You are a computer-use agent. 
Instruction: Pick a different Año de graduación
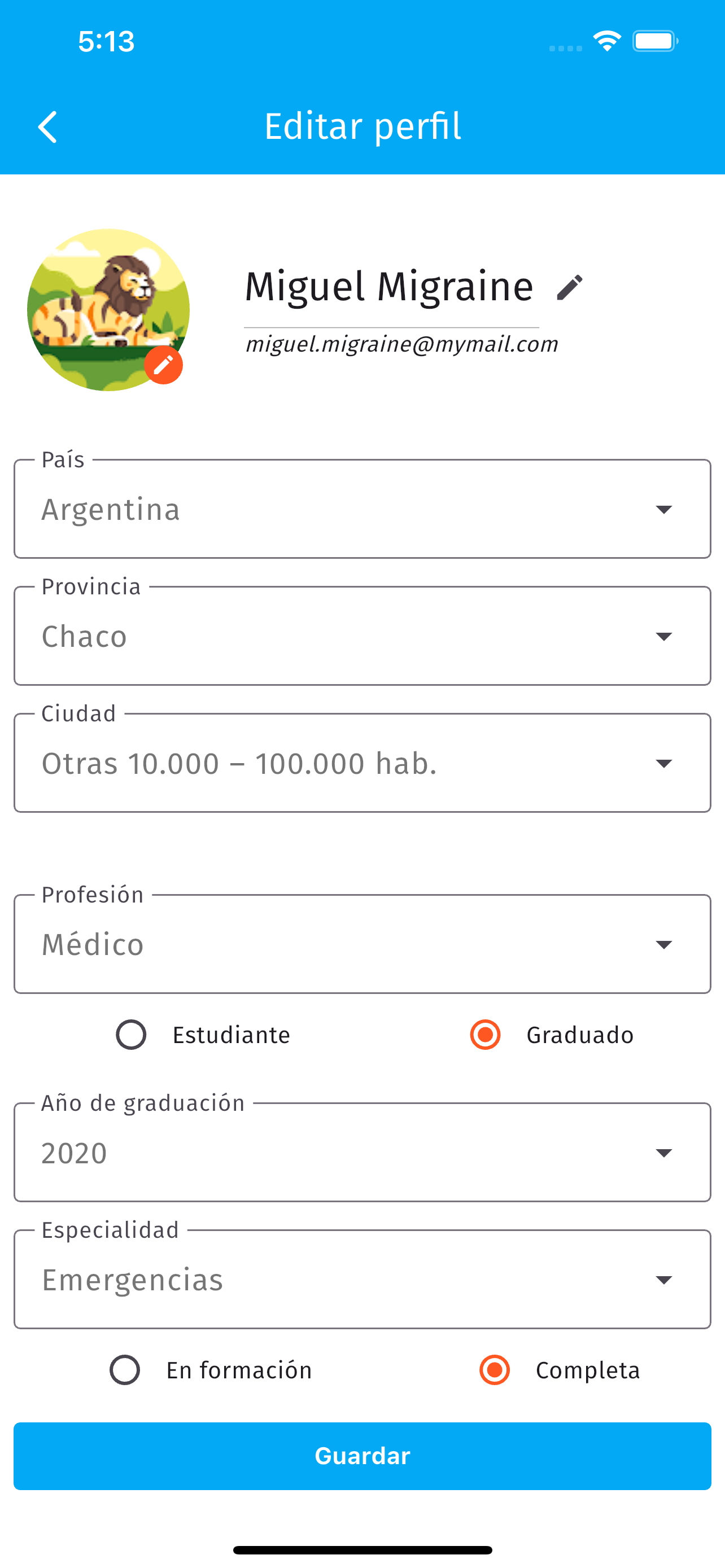(362, 1152)
